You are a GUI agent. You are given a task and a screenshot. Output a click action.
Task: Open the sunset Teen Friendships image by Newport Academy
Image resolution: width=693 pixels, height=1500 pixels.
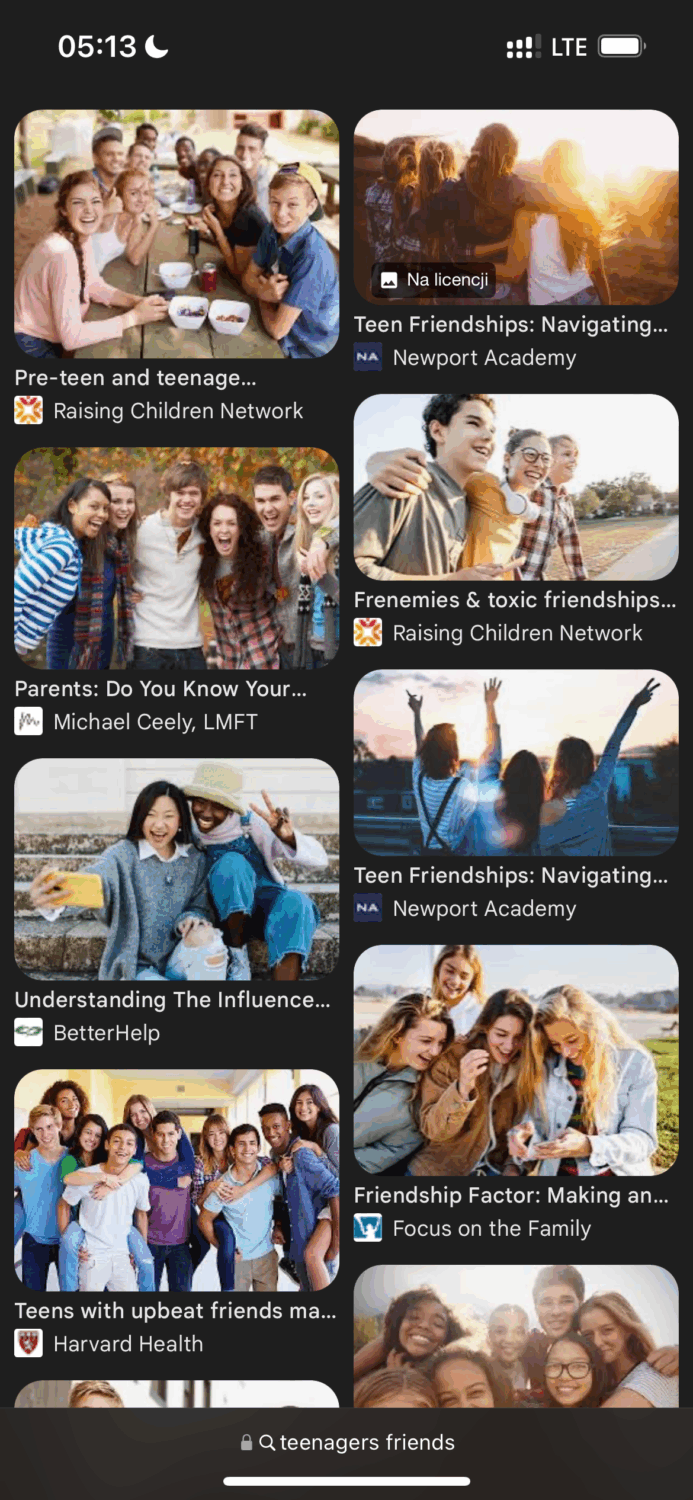point(516,207)
